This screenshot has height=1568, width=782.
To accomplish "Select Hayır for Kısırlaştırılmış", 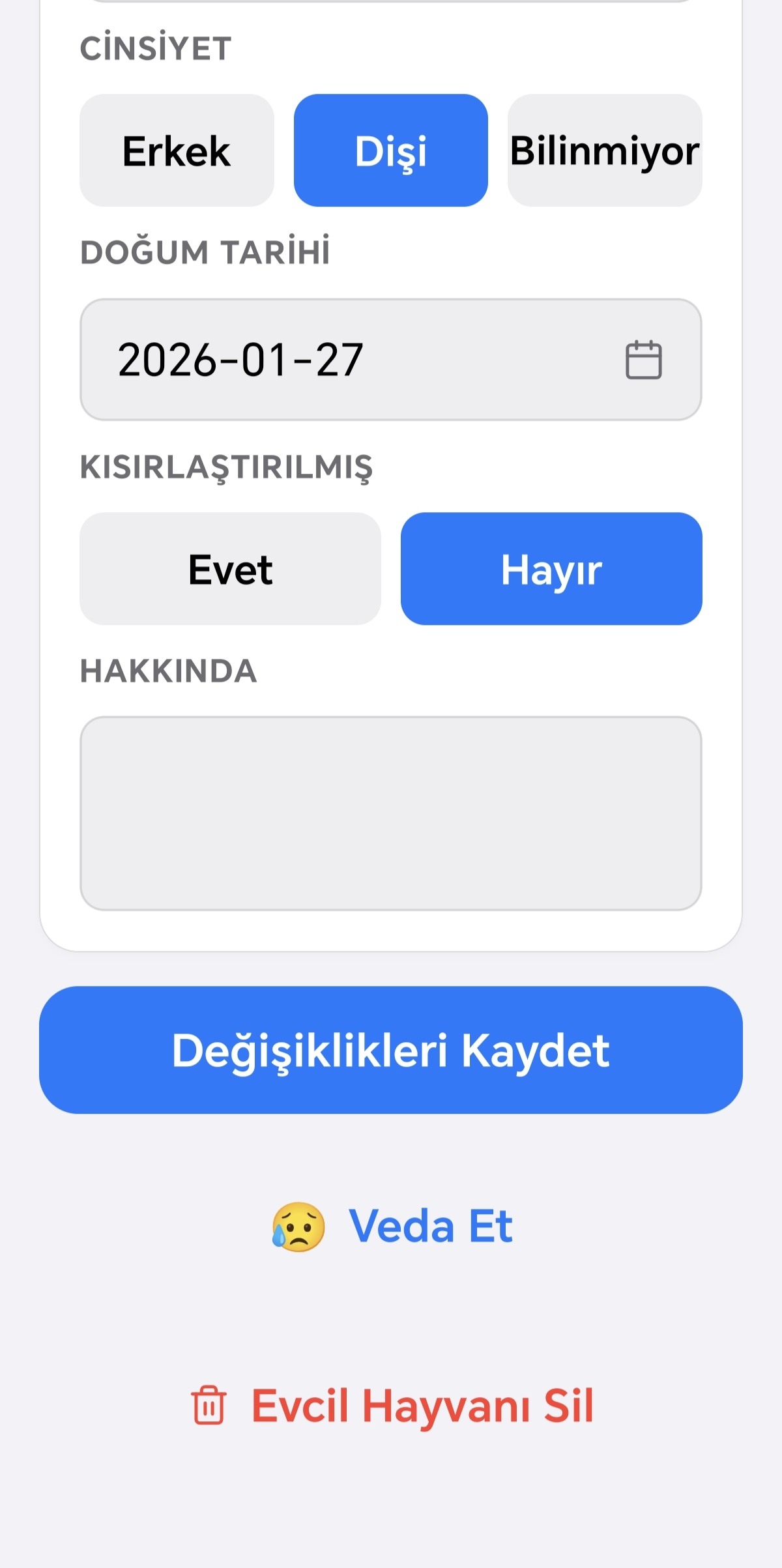I will point(551,569).
